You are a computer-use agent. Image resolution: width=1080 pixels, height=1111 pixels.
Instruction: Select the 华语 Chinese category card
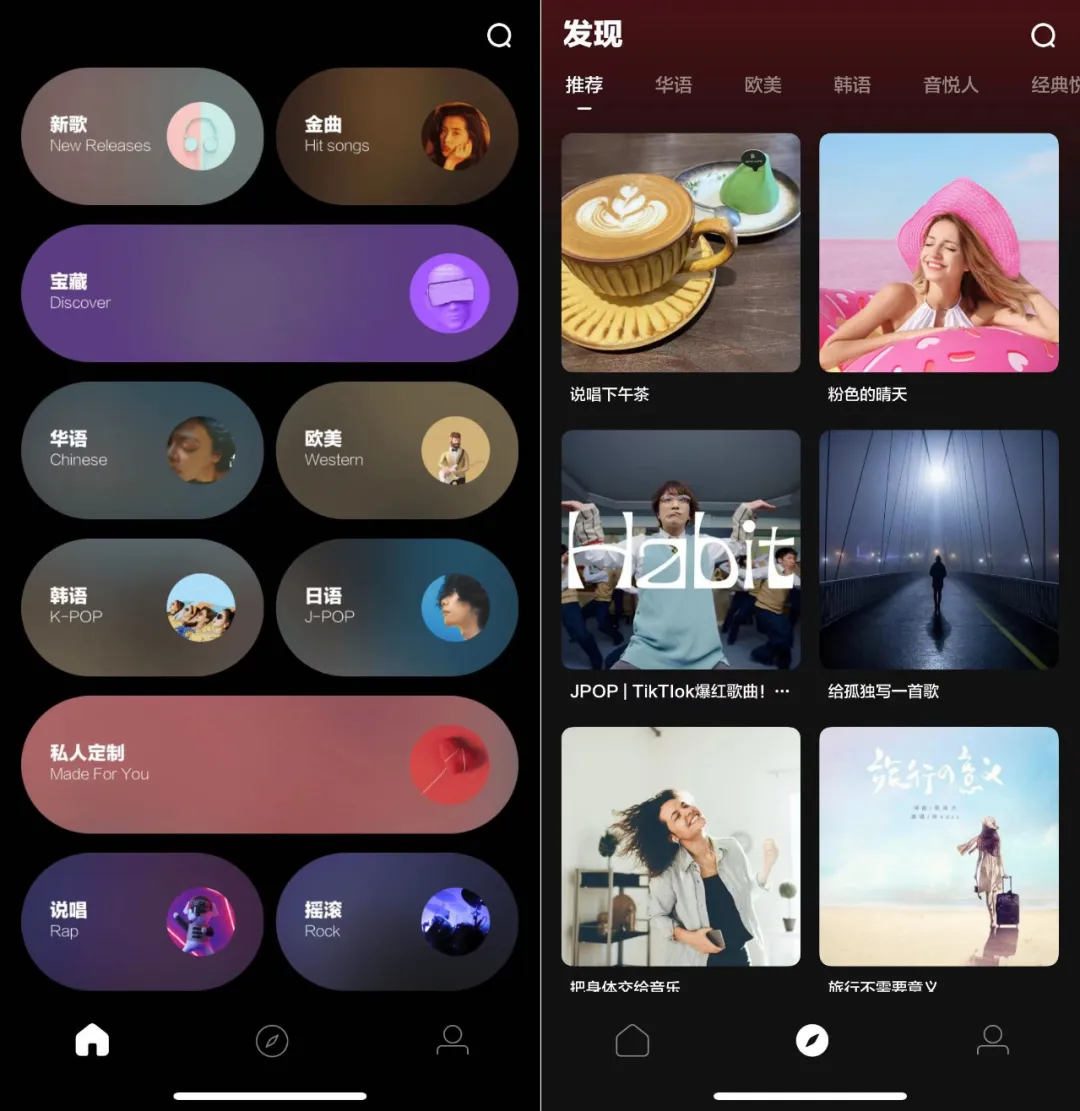click(142, 450)
